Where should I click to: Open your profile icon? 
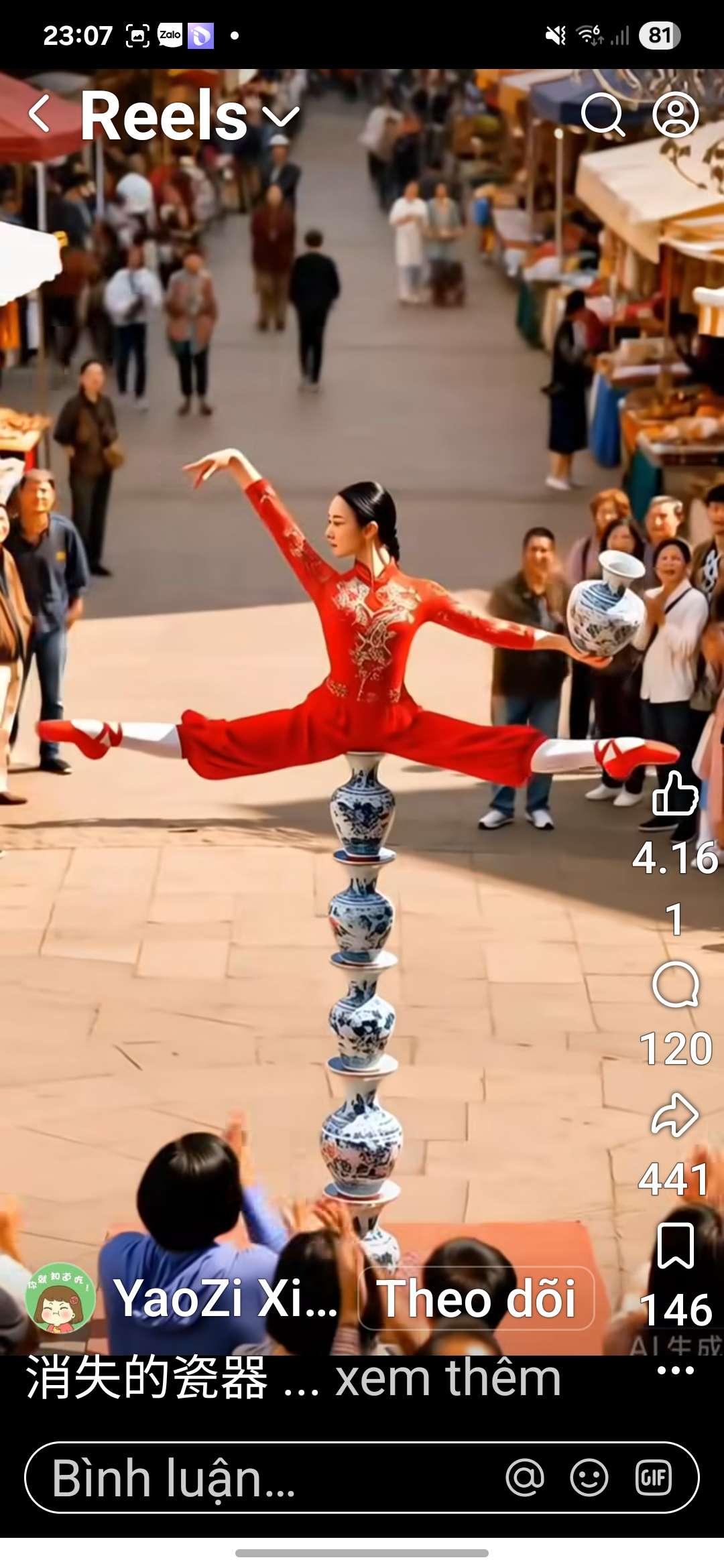point(675,115)
